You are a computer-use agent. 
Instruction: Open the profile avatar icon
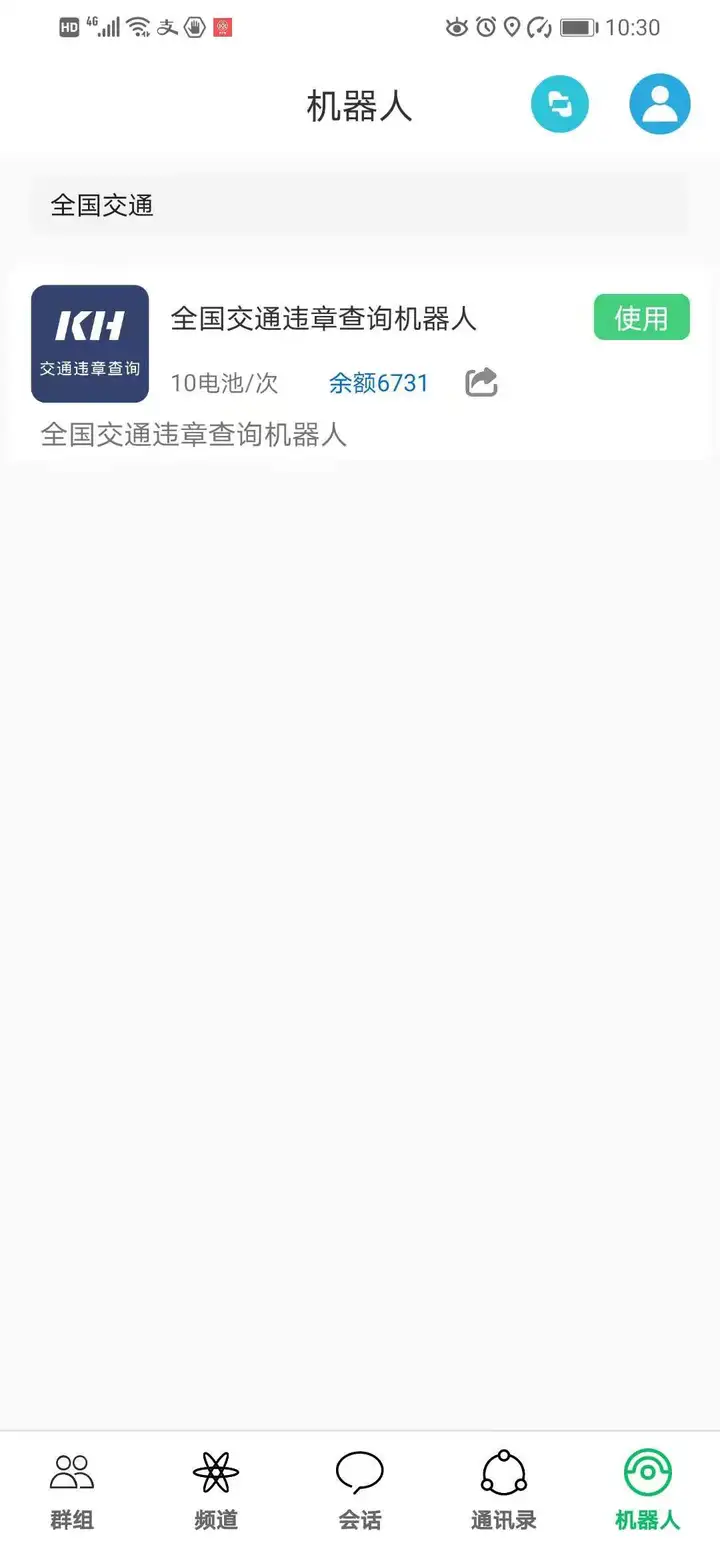coord(660,104)
